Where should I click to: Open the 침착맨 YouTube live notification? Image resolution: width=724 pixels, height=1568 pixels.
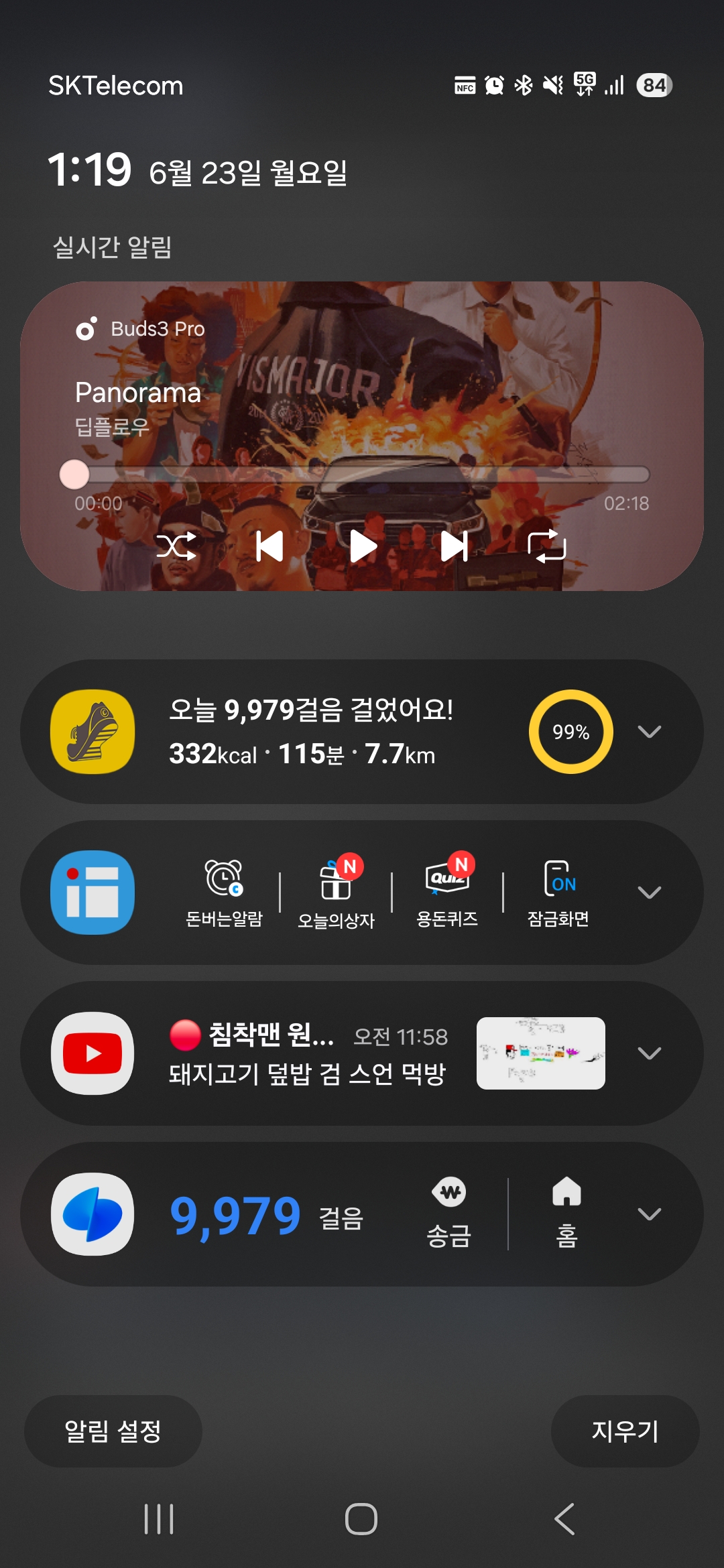tap(308, 1053)
